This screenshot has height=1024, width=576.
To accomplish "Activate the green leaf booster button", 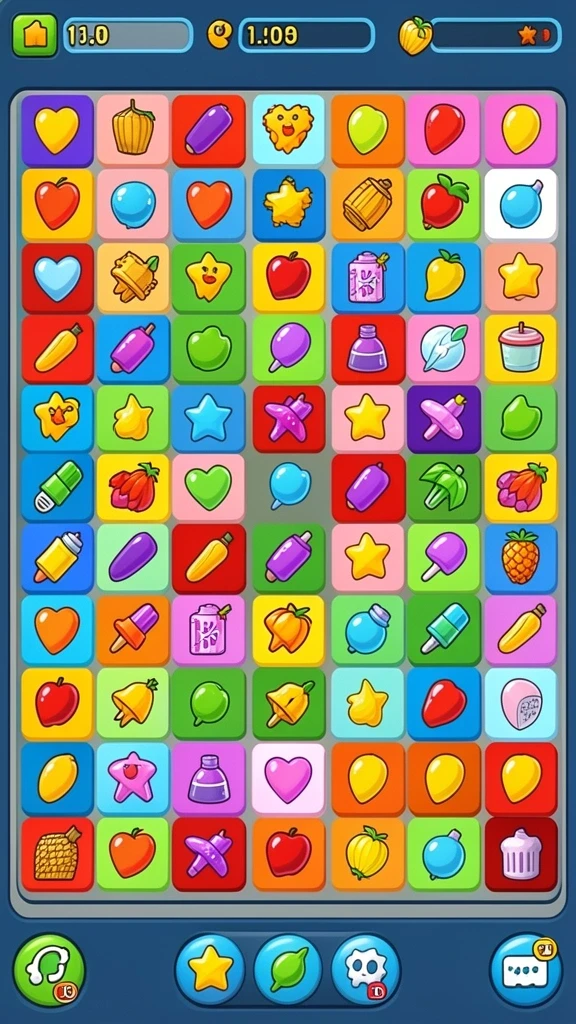I will tap(287, 970).
